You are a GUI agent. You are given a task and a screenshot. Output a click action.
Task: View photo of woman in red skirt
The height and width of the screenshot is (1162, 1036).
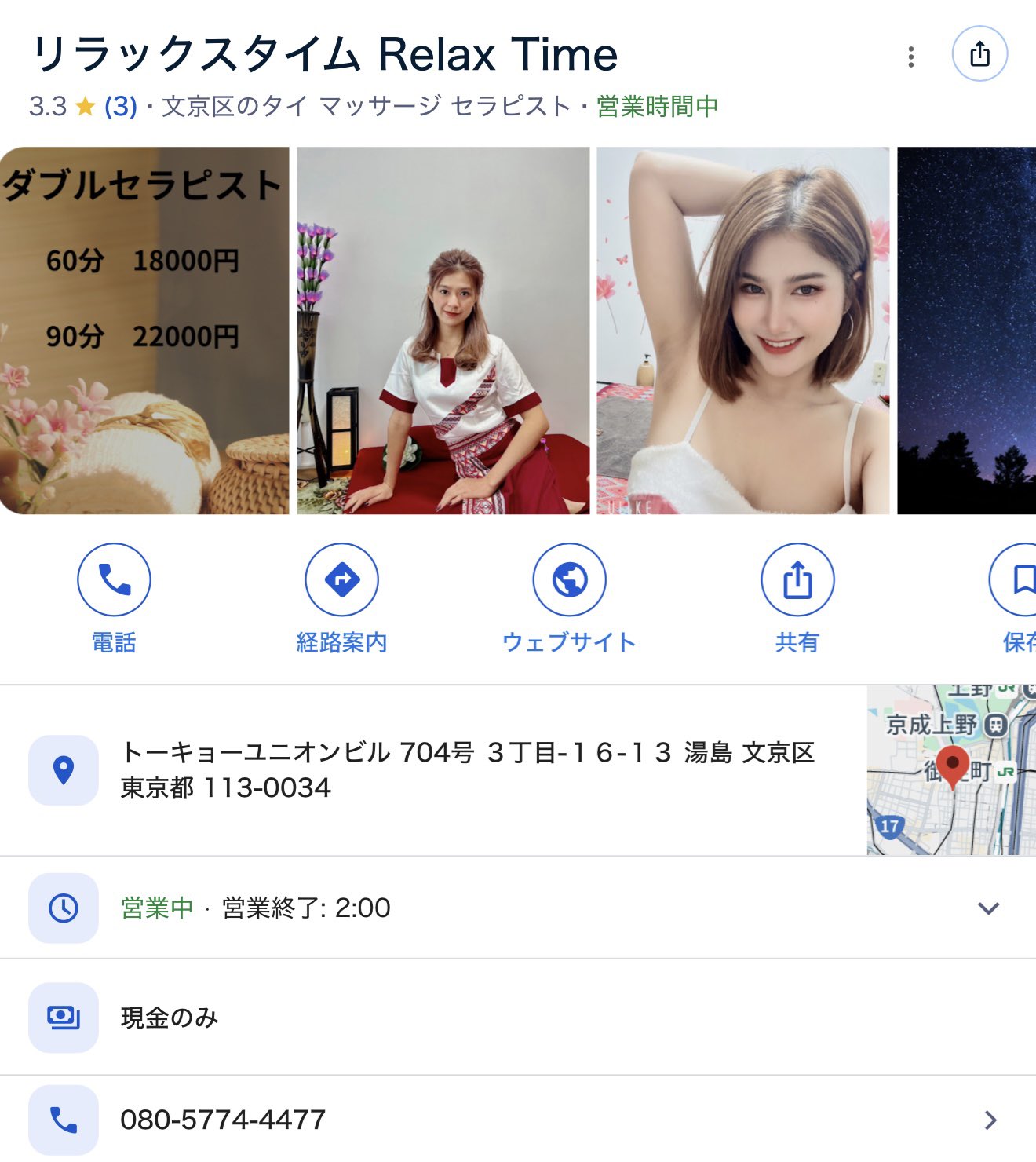[x=443, y=331]
